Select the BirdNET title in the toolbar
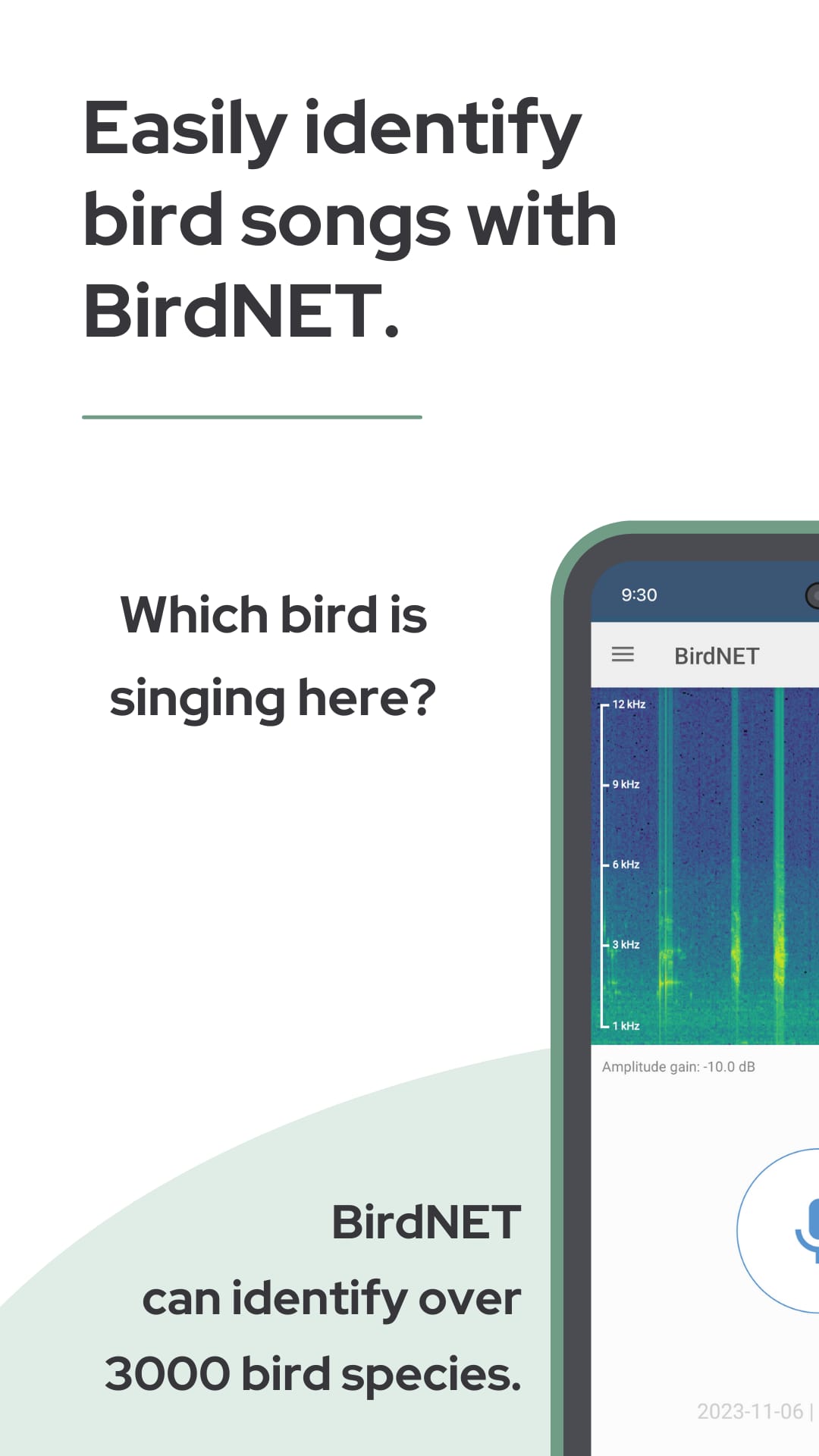This screenshot has height=1456, width=819. point(716,655)
